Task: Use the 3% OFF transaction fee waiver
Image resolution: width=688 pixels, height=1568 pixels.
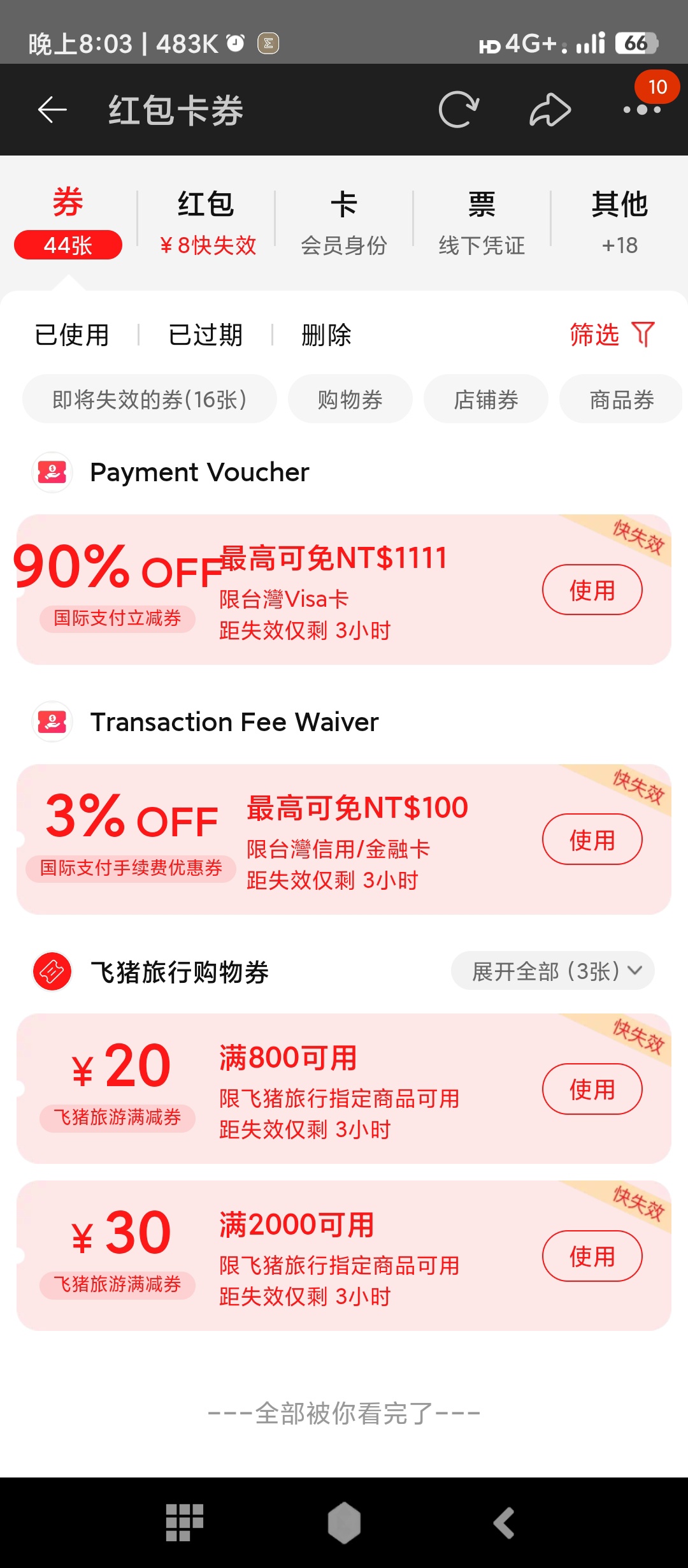Action: (x=592, y=839)
